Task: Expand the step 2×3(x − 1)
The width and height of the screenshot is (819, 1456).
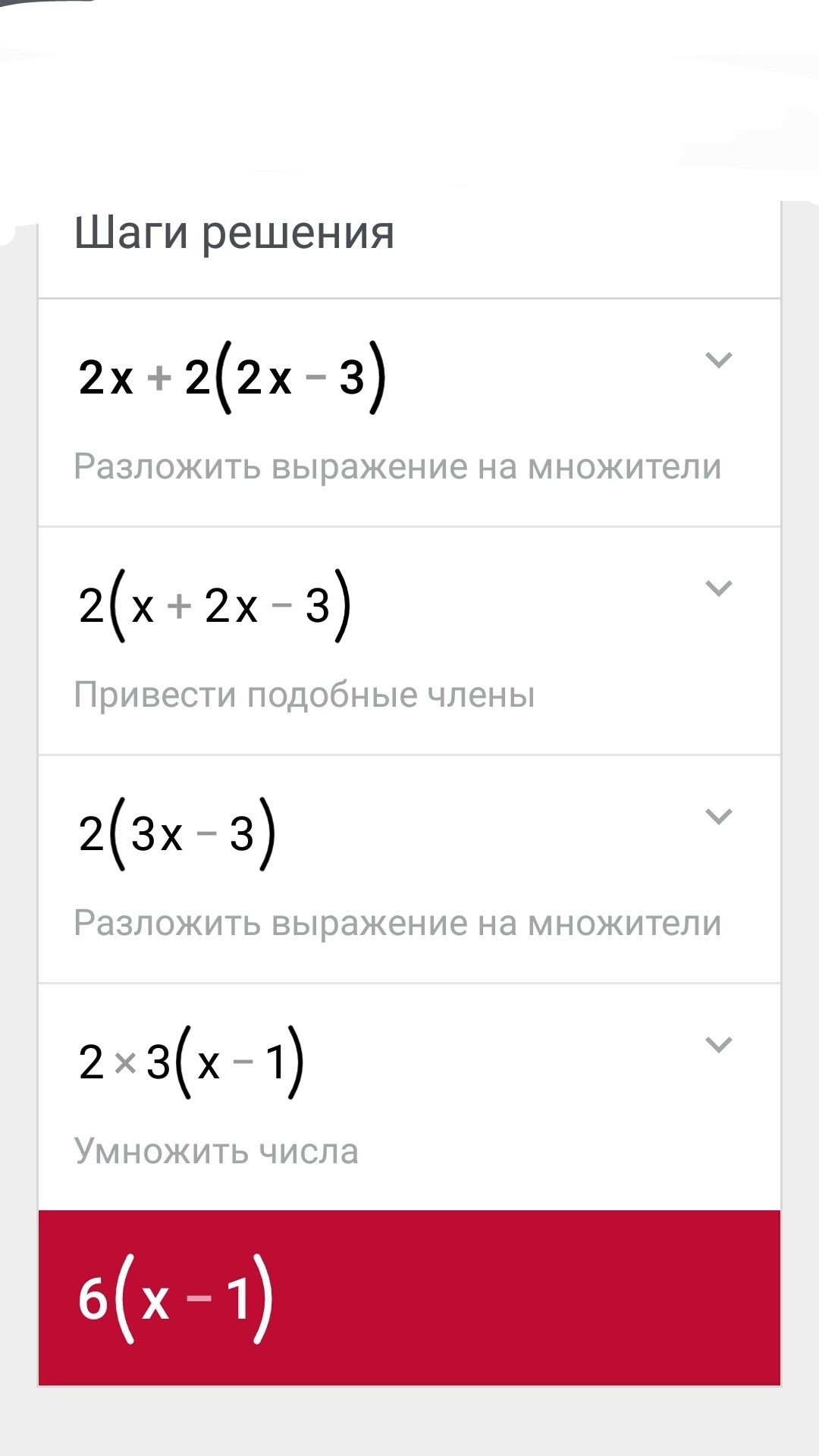Action: [x=718, y=1045]
